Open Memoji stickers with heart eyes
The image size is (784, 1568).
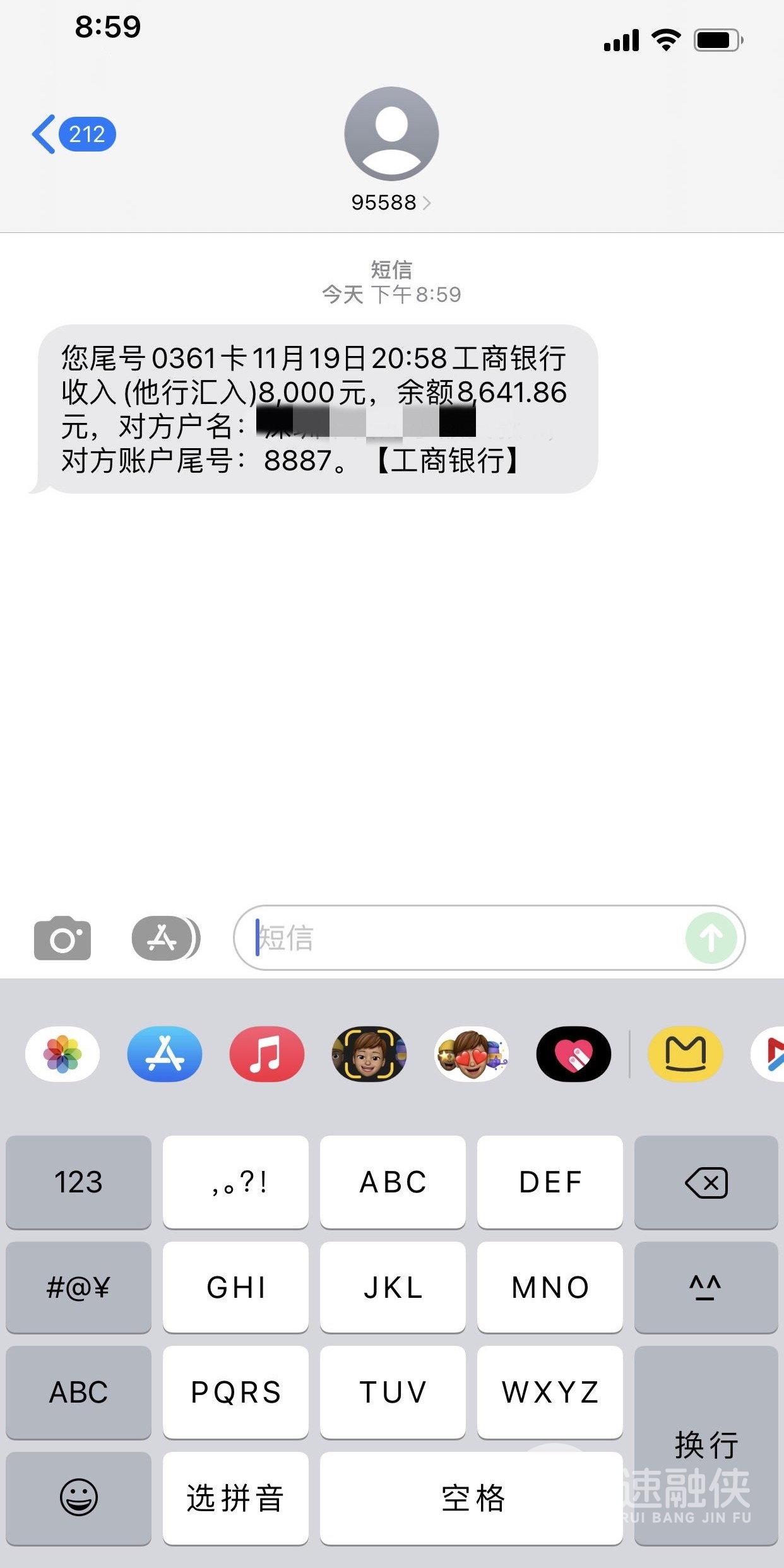[472, 1054]
